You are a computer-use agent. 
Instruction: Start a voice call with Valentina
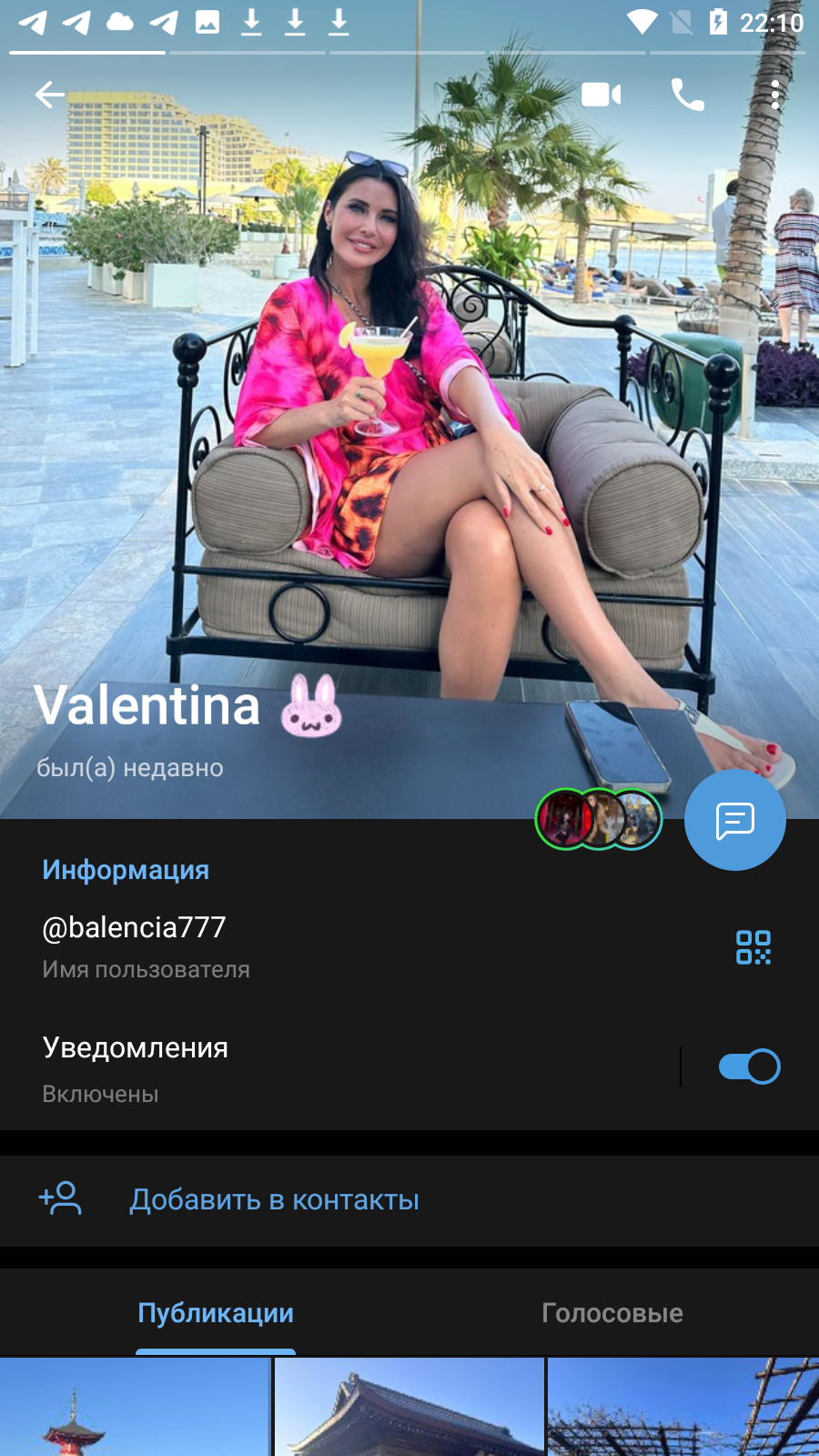pyautogui.click(x=688, y=95)
